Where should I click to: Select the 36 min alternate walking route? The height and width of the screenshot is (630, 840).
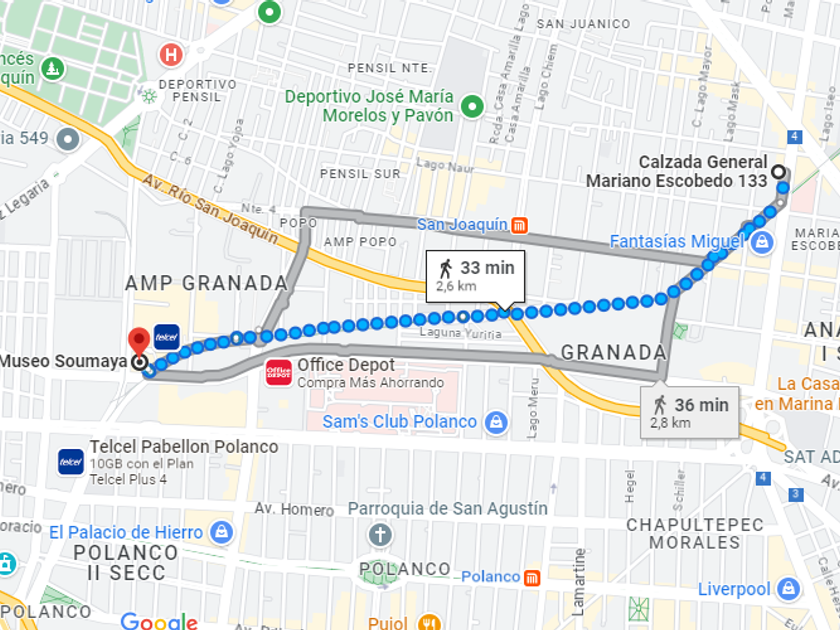(690, 411)
